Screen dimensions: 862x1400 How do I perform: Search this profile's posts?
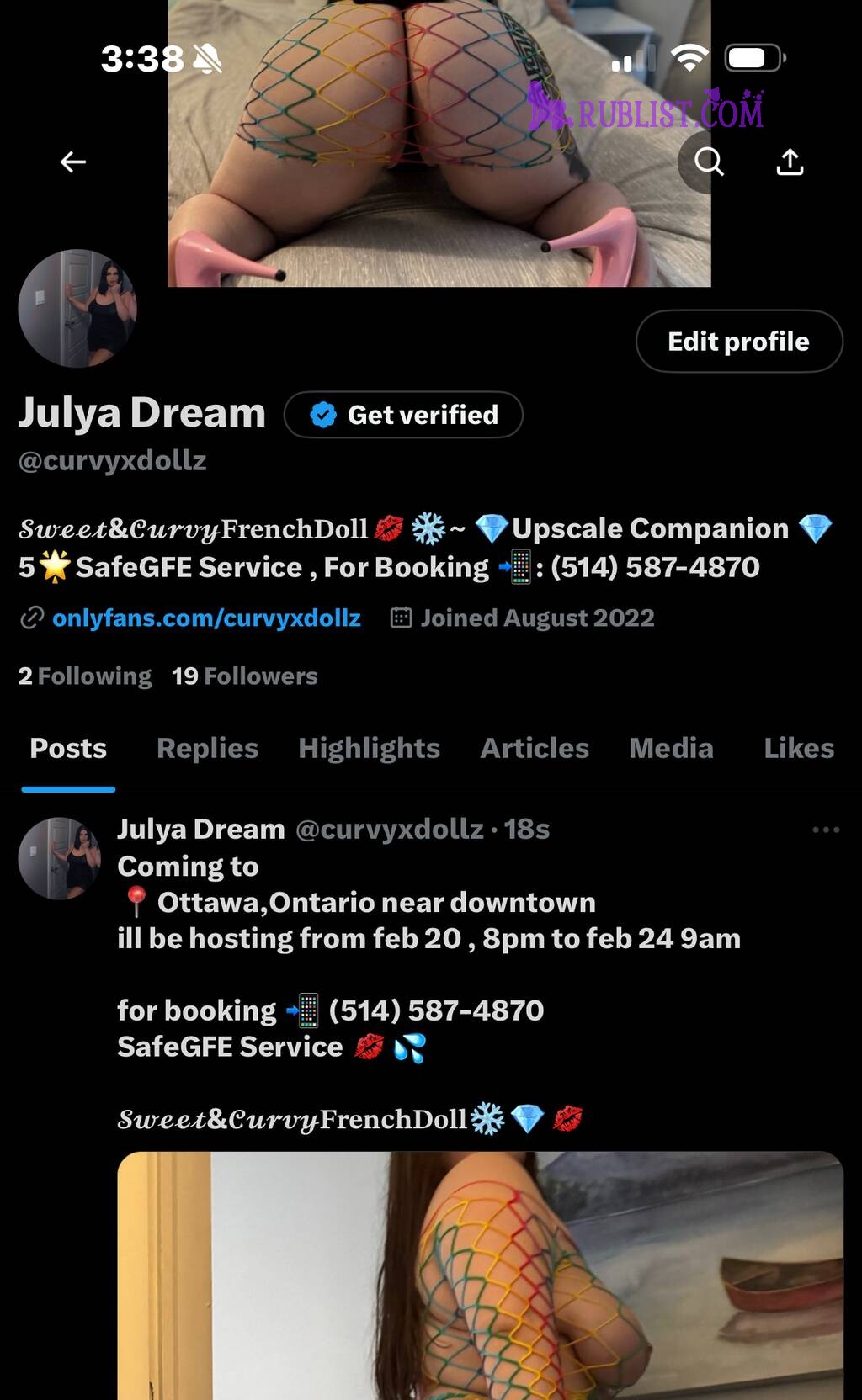(708, 162)
